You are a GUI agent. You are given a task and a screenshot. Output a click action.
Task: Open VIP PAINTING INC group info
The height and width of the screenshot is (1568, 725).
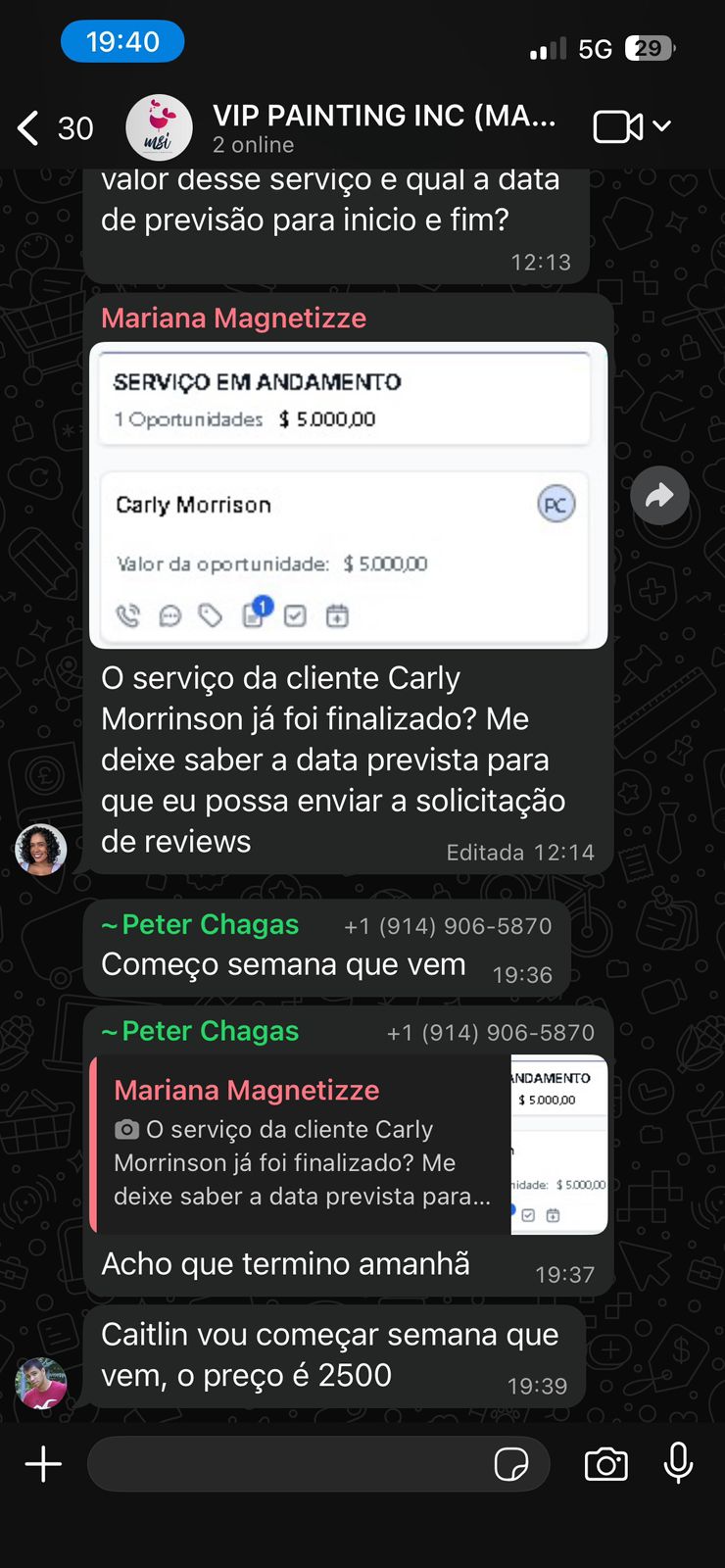click(384, 127)
